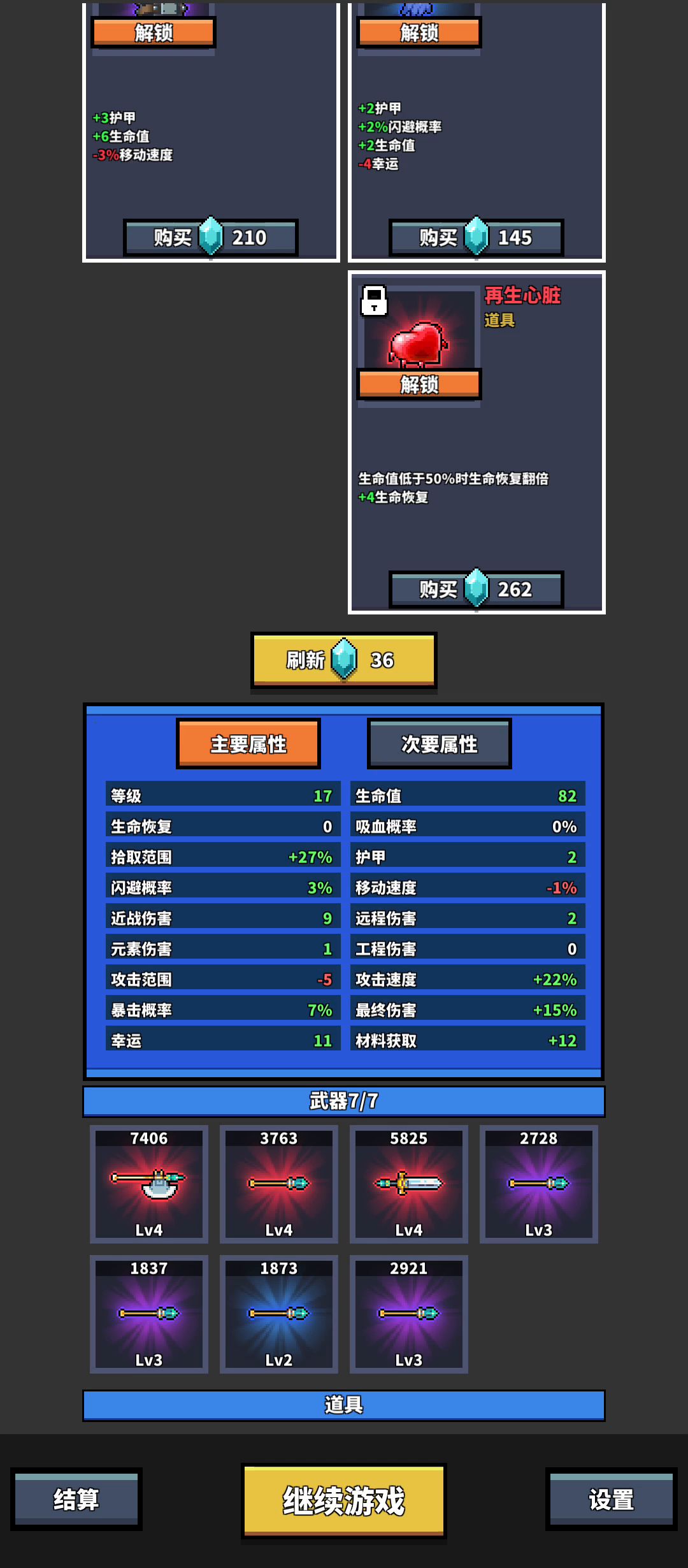
Task: Tap 解锁 on the 再生心脏 item
Action: 419,384
